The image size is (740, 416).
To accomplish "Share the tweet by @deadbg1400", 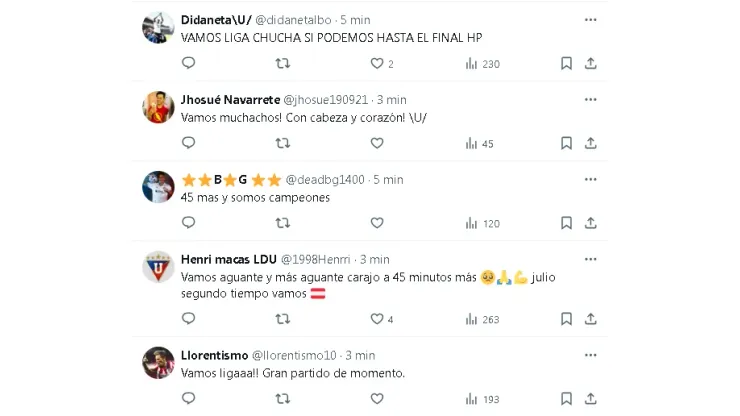I will click(x=590, y=223).
